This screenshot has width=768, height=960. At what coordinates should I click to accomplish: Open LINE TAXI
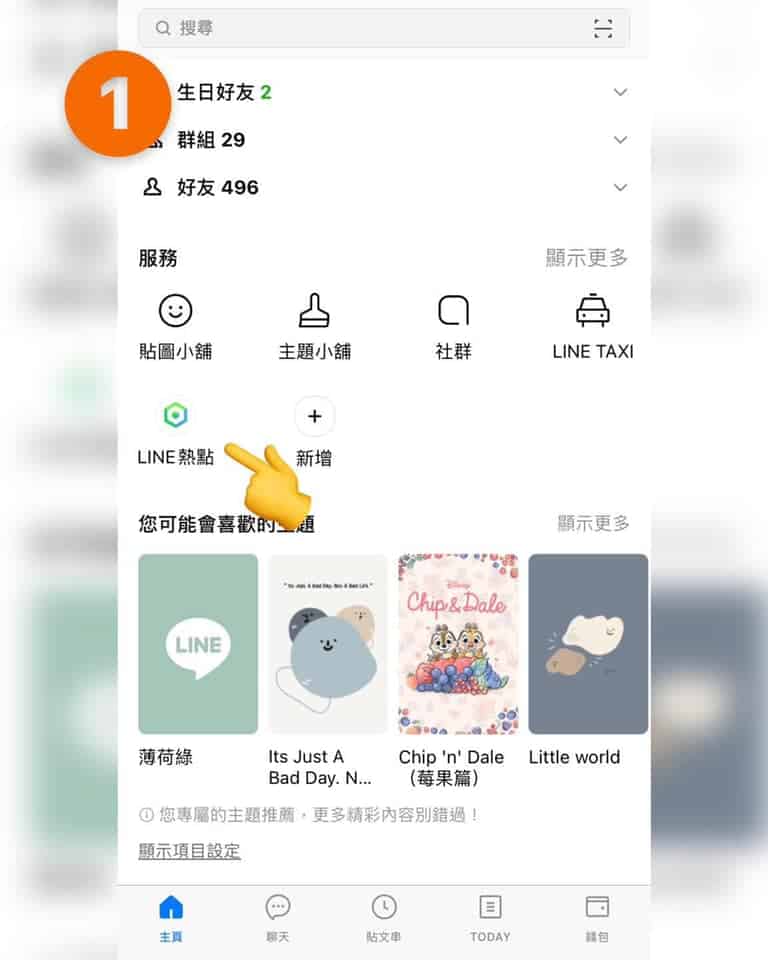pos(592,326)
